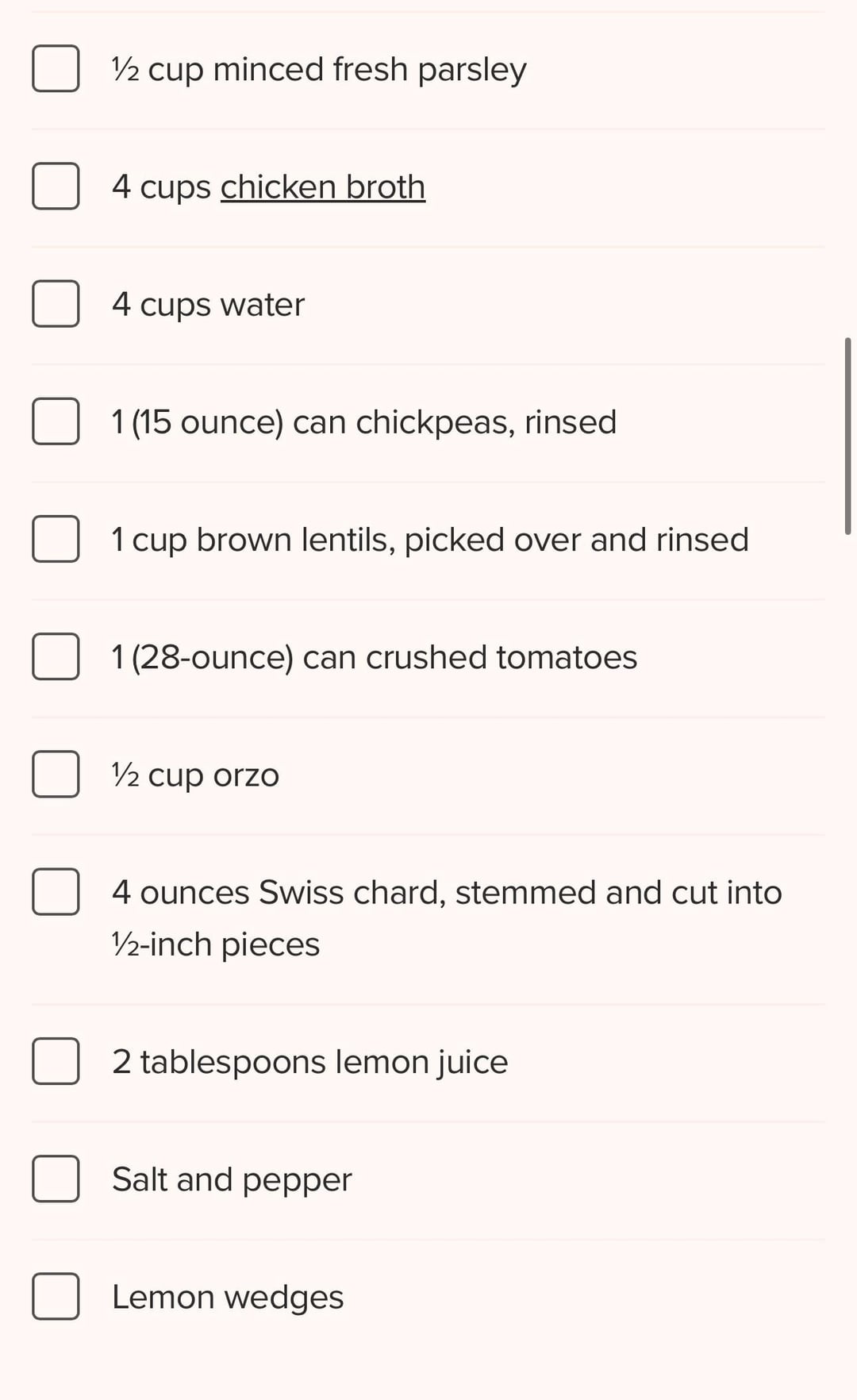Mark the Swiss chard ingredient as done

56,892
